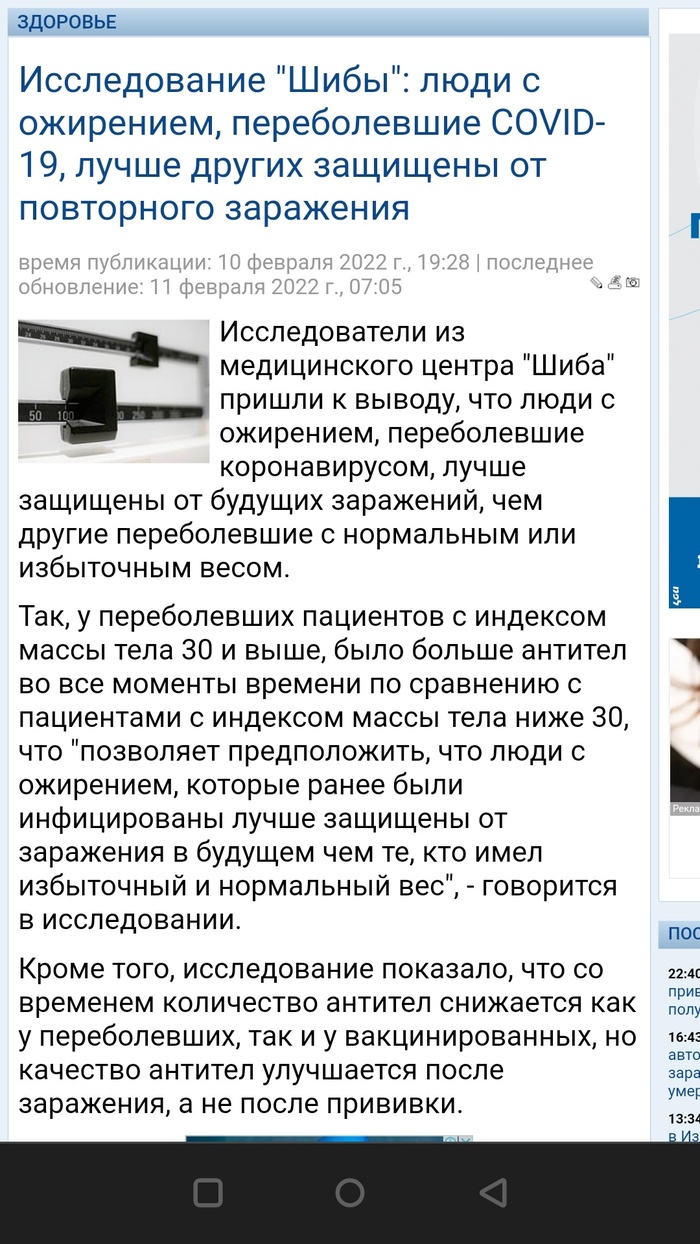The image size is (700, 1244).
Task: Tap the camera icon beside the publication date
Action: point(632,282)
